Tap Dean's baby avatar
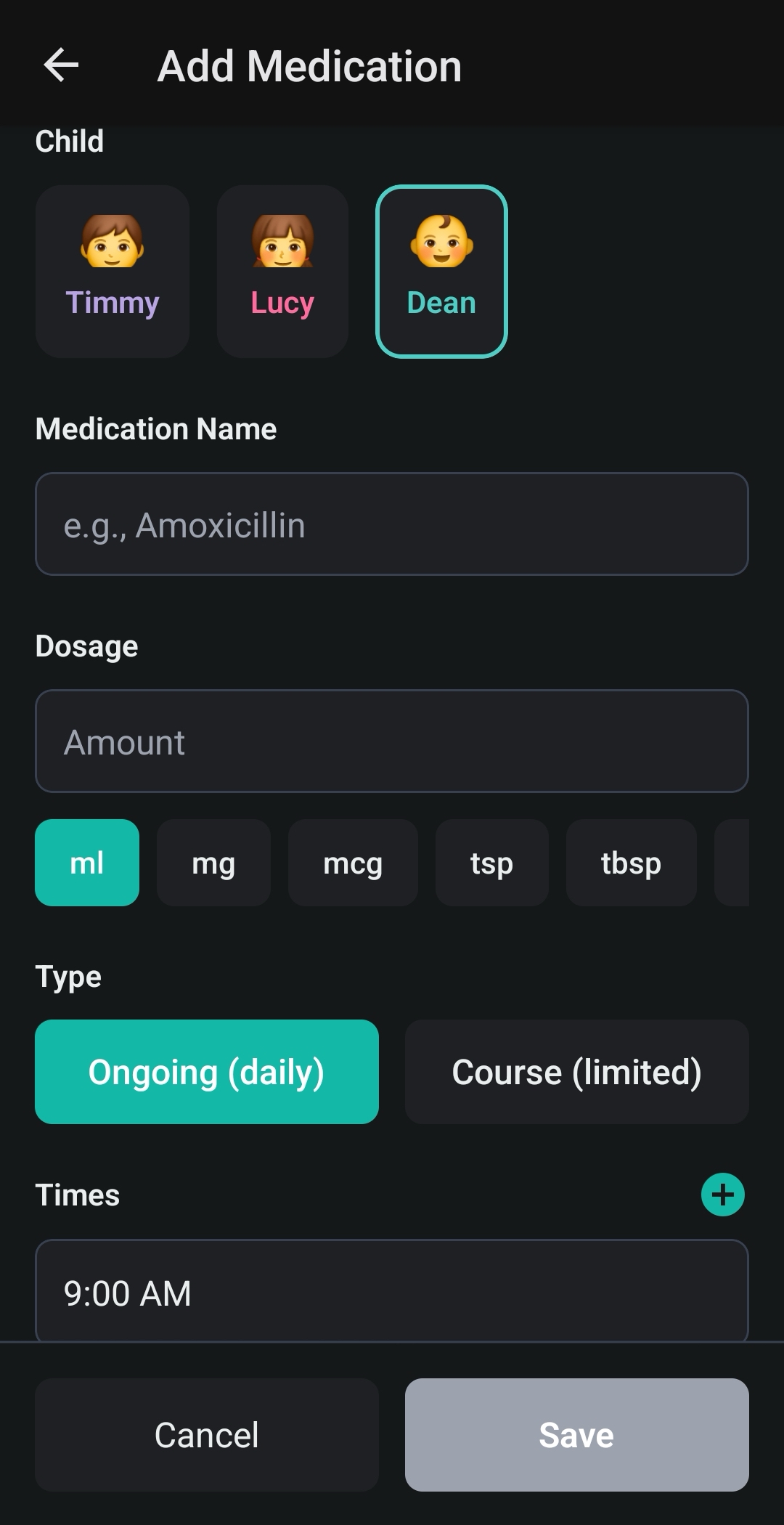 point(442,269)
